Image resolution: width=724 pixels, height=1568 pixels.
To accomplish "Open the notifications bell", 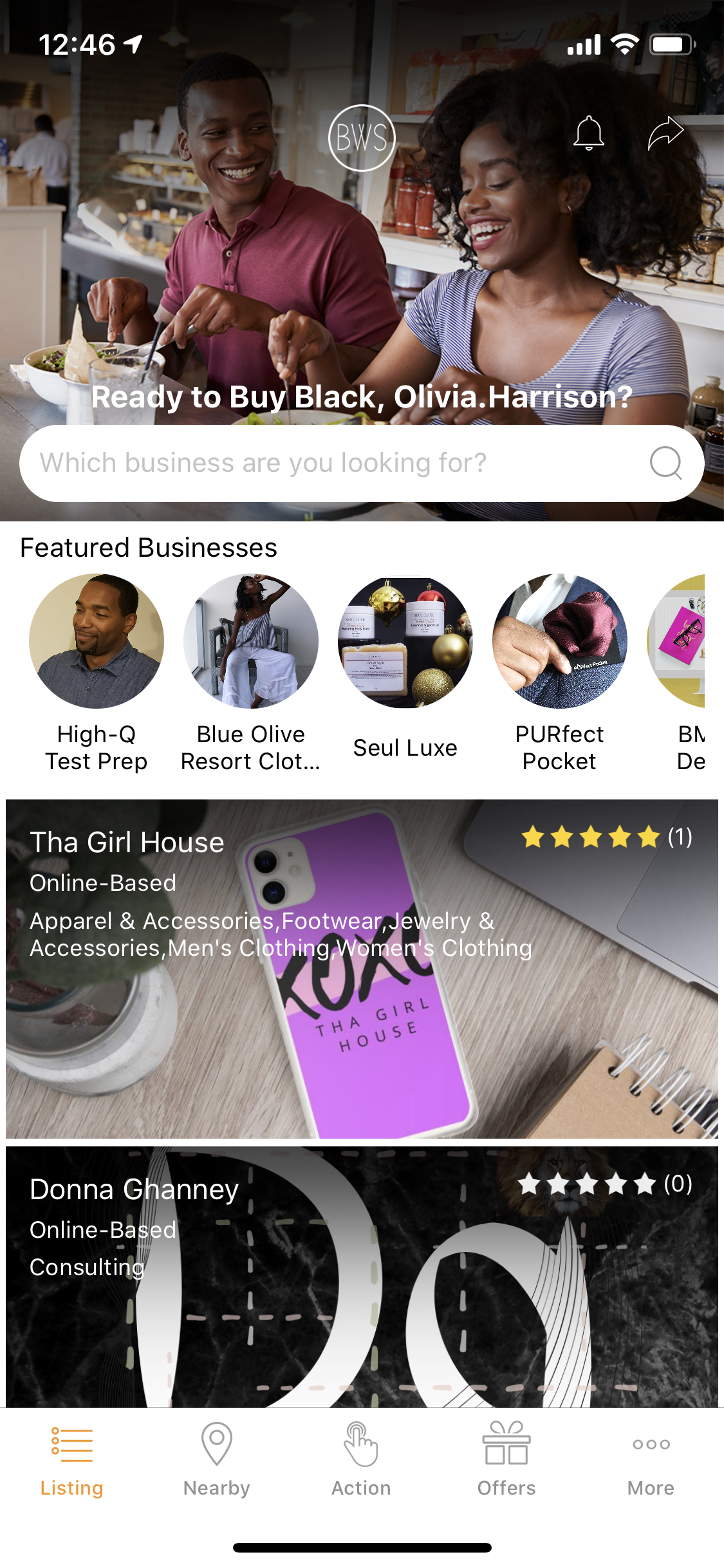I will (x=588, y=133).
